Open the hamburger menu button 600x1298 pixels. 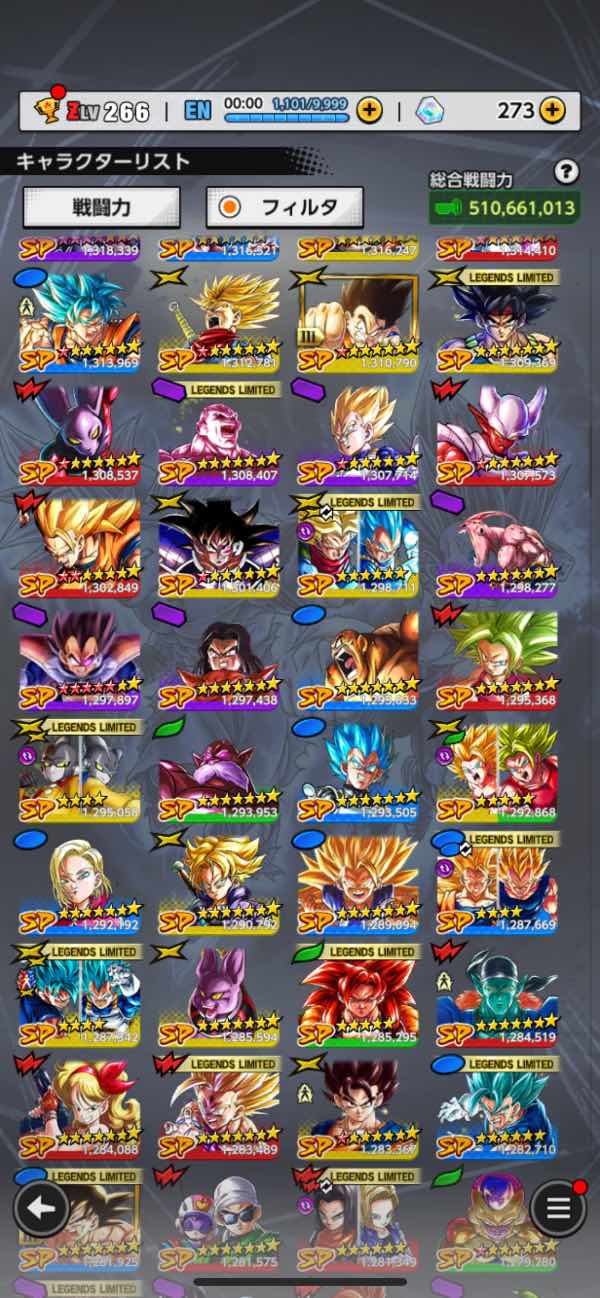pyautogui.click(x=557, y=1208)
